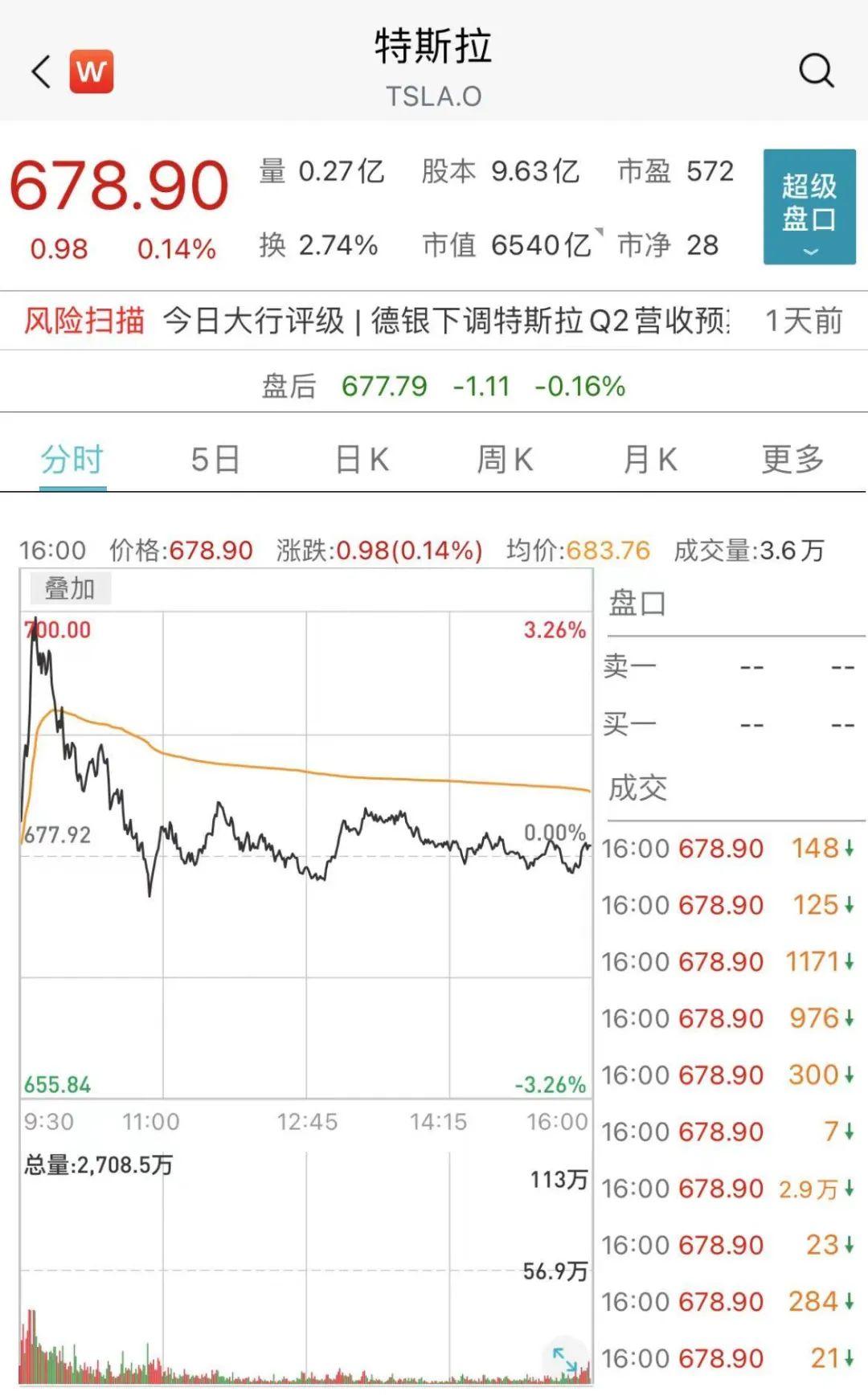The height and width of the screenshot is (1396, 868).
Task: Select the 分时 chart tab
Action: (72, 460)
